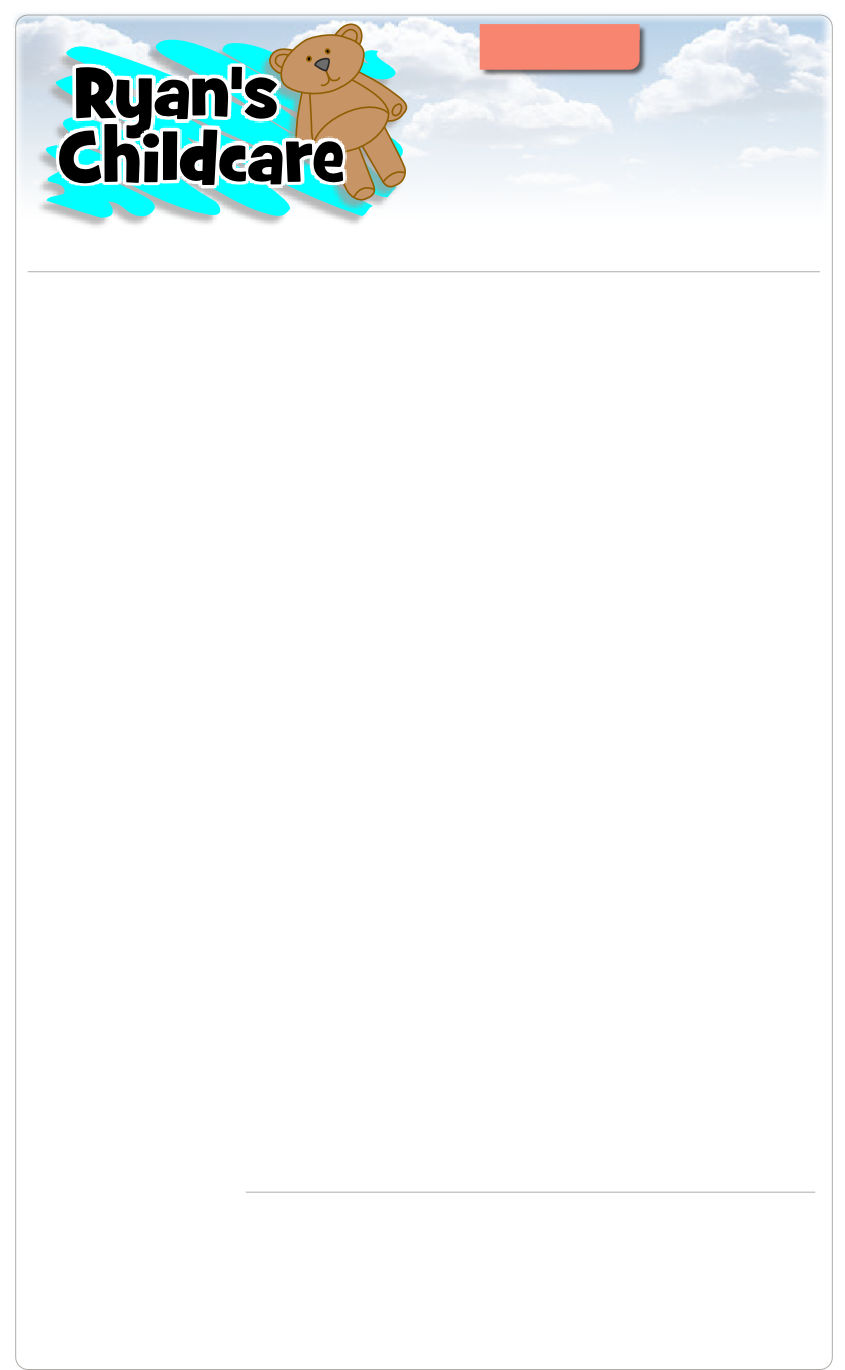This screenshot has width=845, height=1370.
Task: Tap the salmon button in the header
Action: click(x=559, y=47)
